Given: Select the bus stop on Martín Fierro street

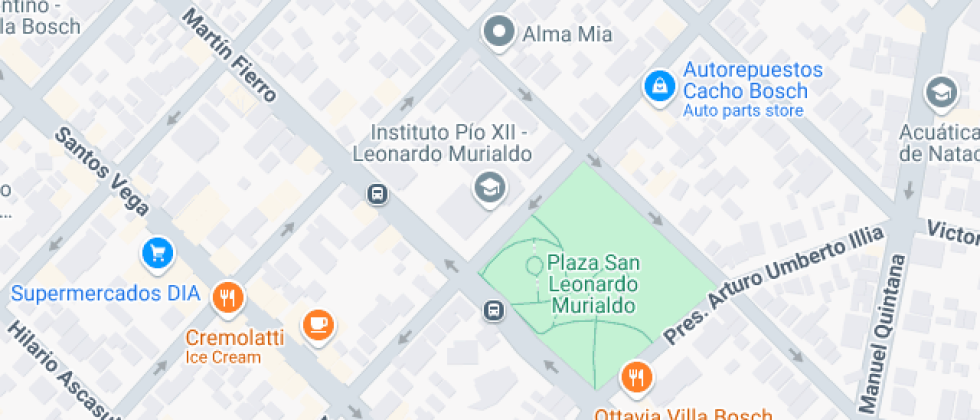Looking at the screenshot, I should (x=377, y=193).
